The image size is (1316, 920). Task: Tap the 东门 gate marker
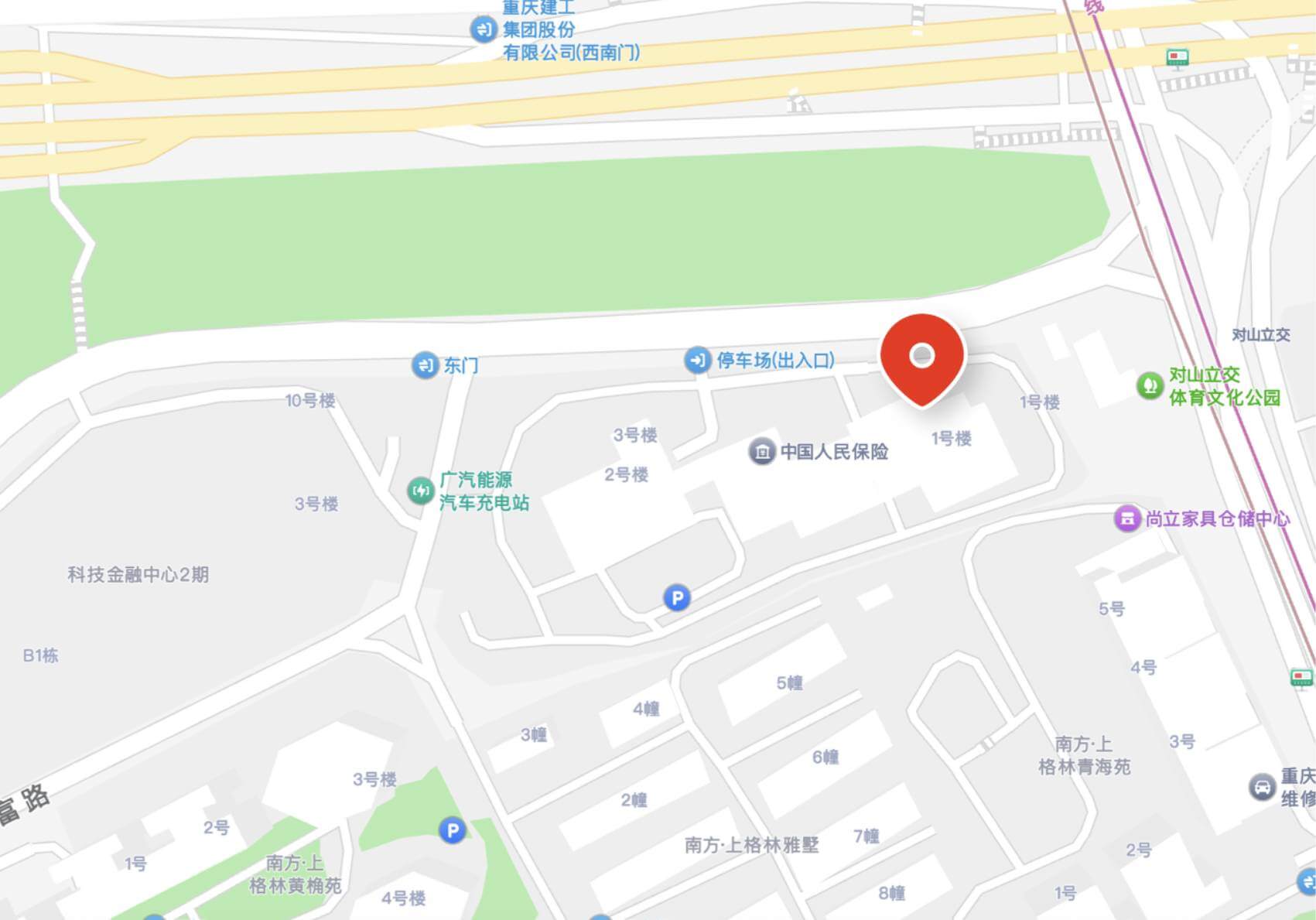[425, 364]
